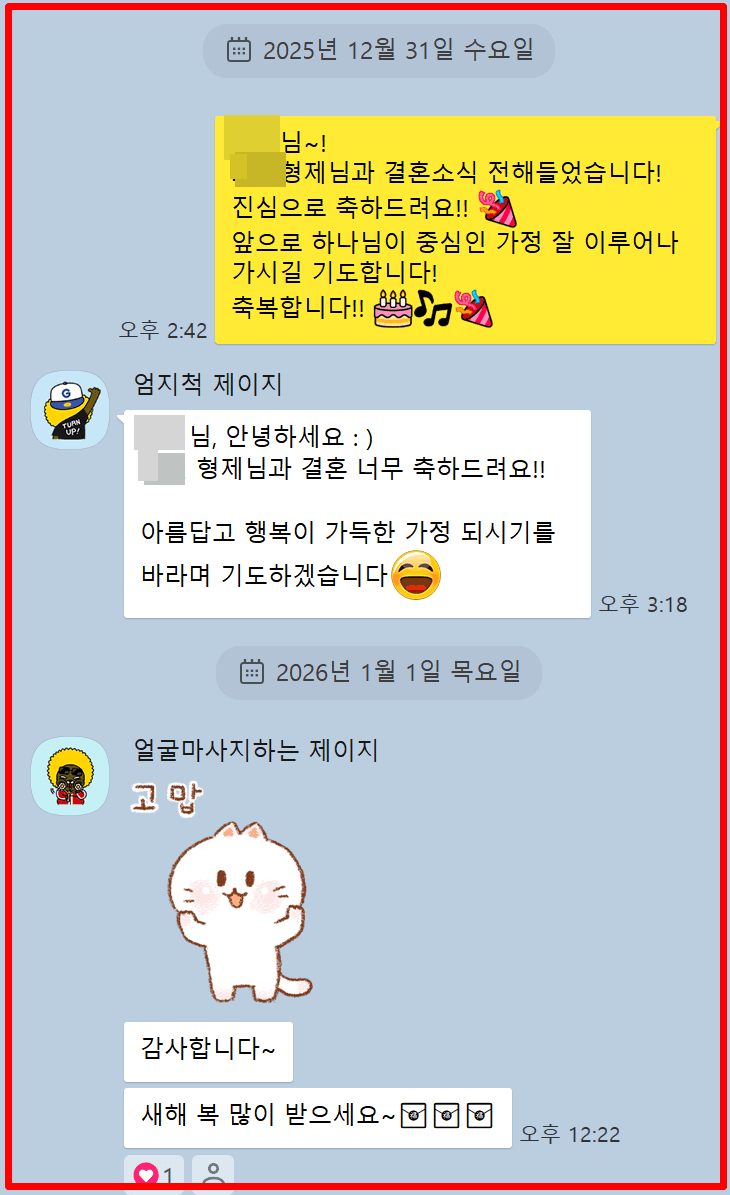The image size is (730, 1195).
Task: Add reaction with the smiley icon beside heart
Action: point(213,1174)
